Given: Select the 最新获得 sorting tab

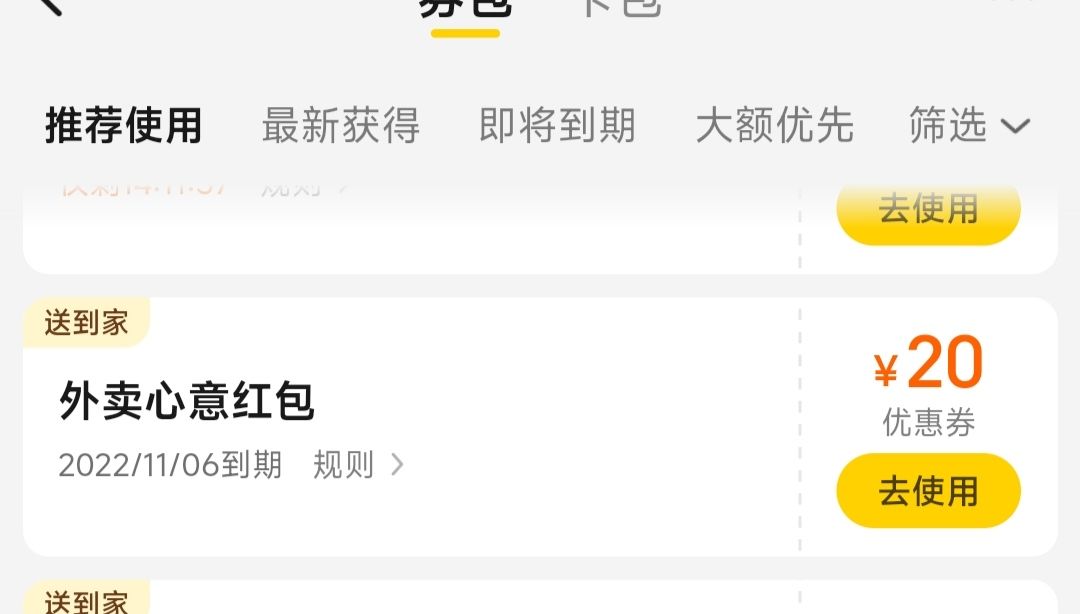Looking at the screenshot, I should 340,126.
